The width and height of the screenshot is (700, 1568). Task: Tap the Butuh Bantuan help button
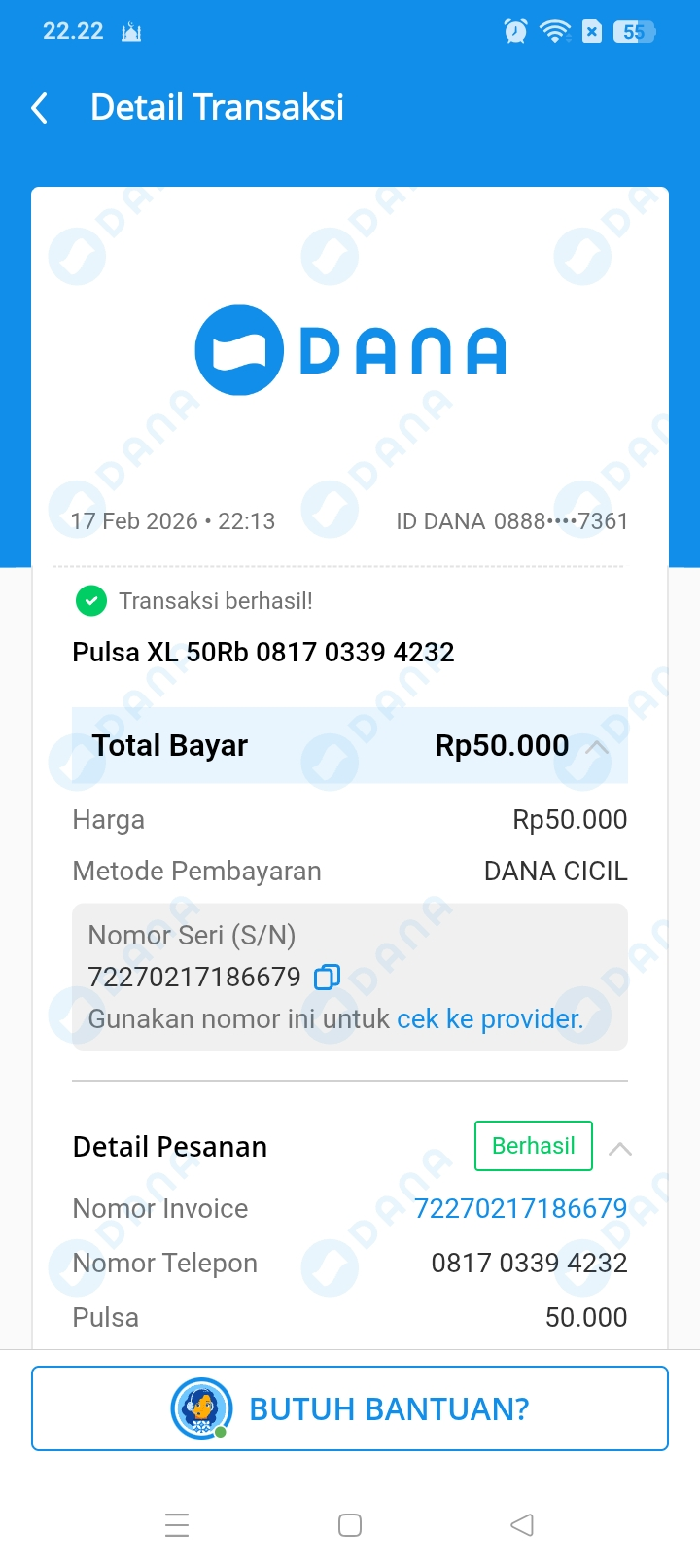point(350,1408)
